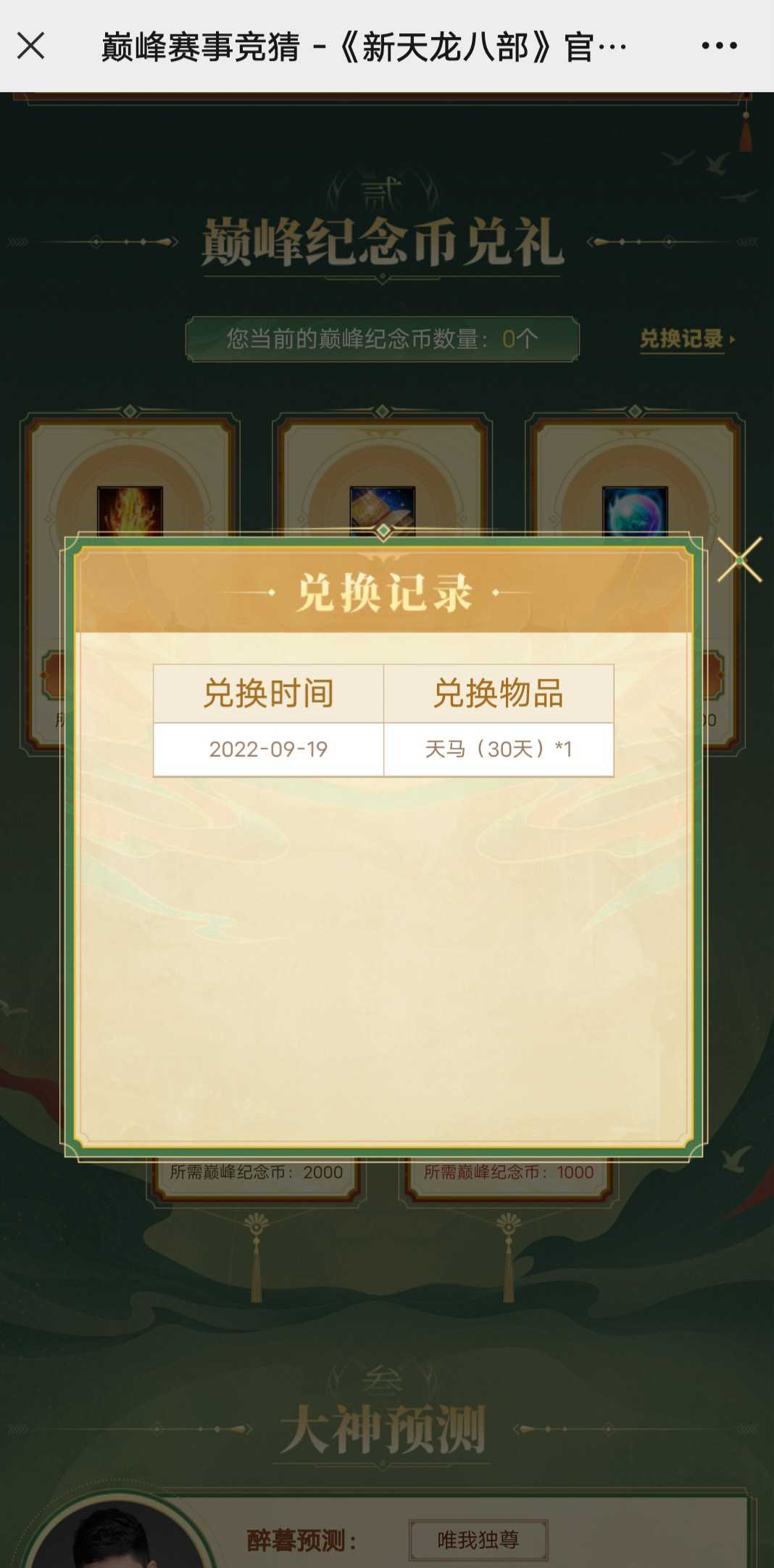The height and width of the screenshot is (1568, 774).
Task: Close the webview with the X icon
Action: 31,46
